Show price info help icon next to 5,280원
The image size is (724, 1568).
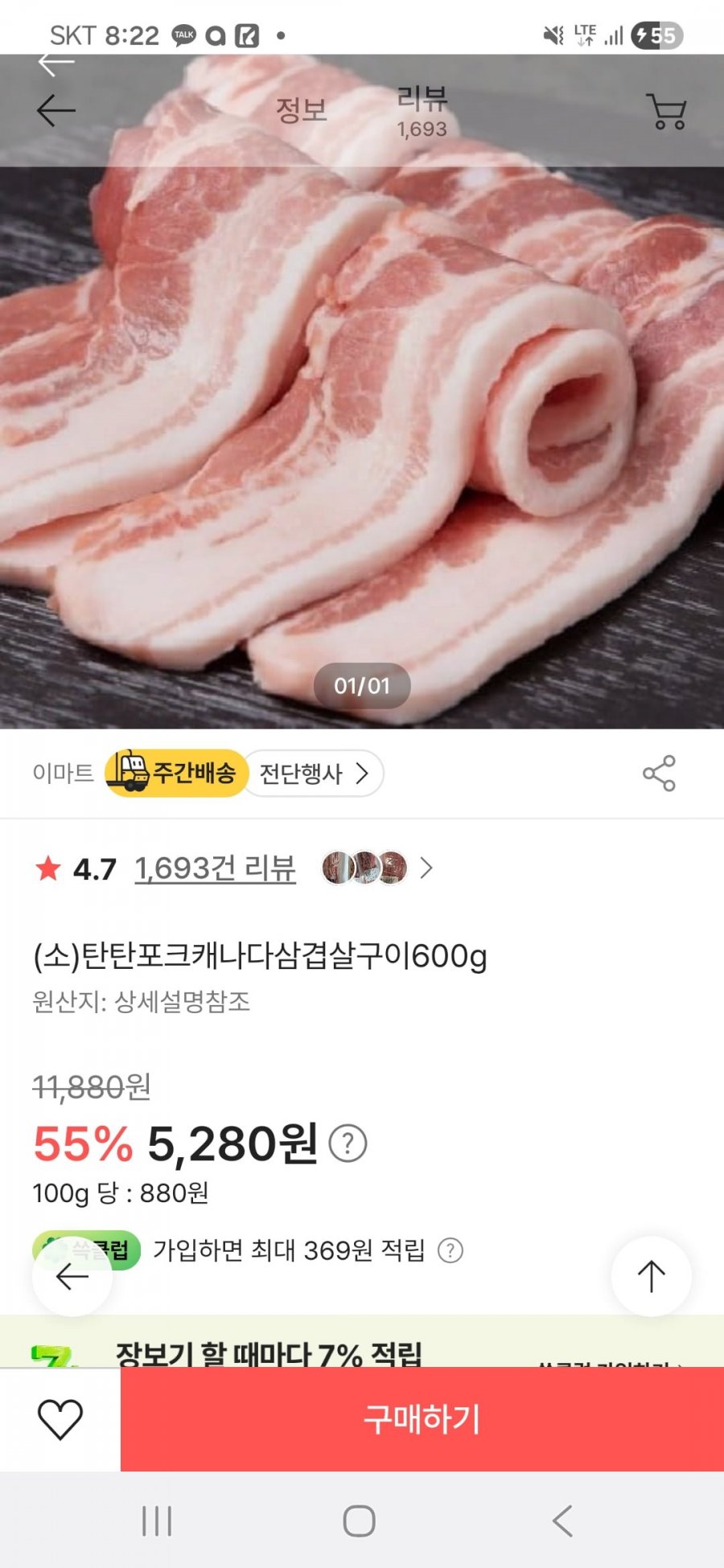tap(348, 1143)
